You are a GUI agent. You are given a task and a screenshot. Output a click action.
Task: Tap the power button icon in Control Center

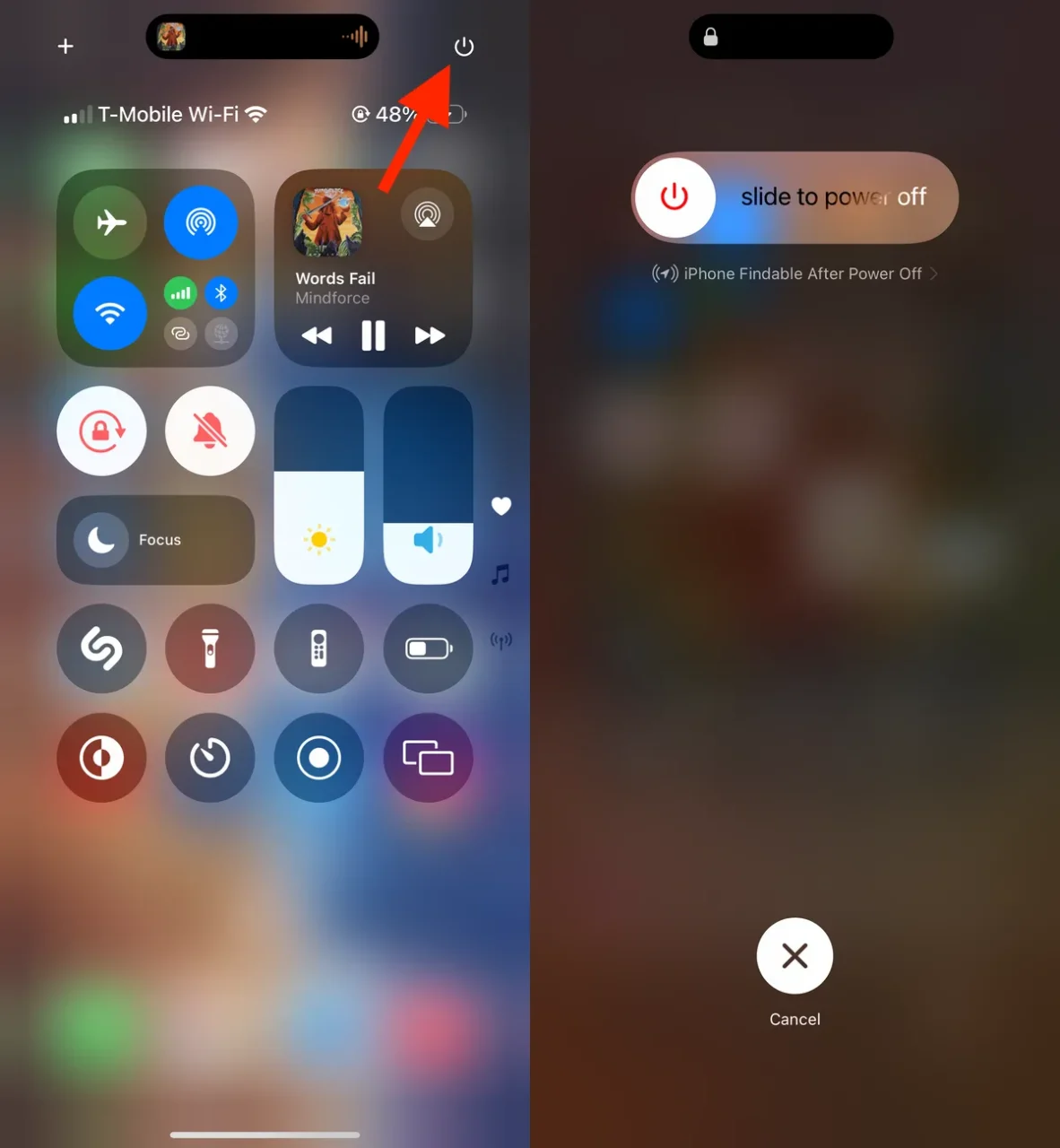pyautogui.click(x=464, y=47)
